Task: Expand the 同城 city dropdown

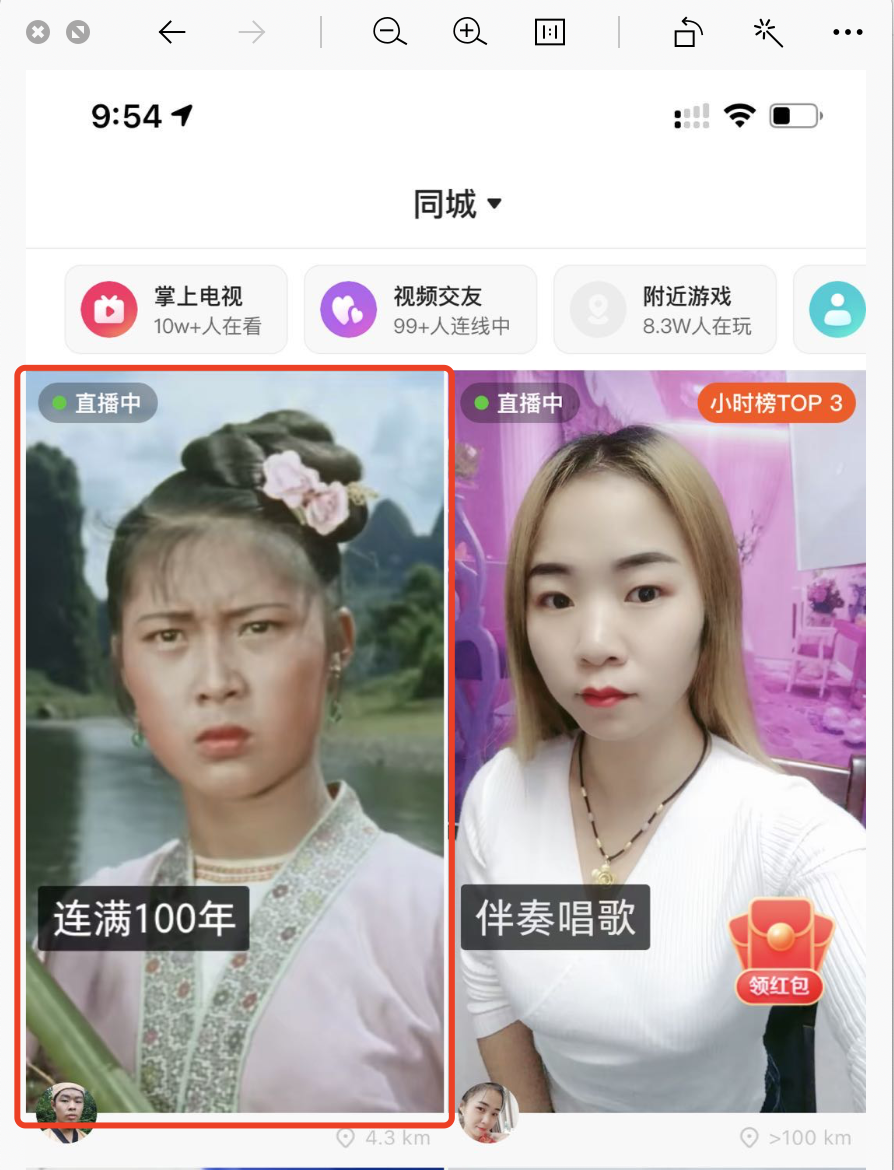Action: pos(457,205)
